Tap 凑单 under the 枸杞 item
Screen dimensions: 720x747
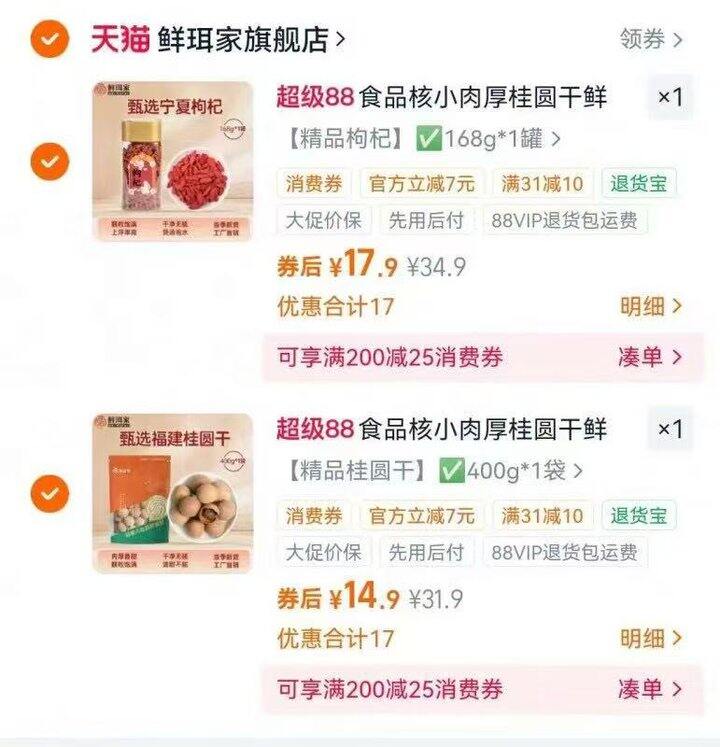point(650,357)
